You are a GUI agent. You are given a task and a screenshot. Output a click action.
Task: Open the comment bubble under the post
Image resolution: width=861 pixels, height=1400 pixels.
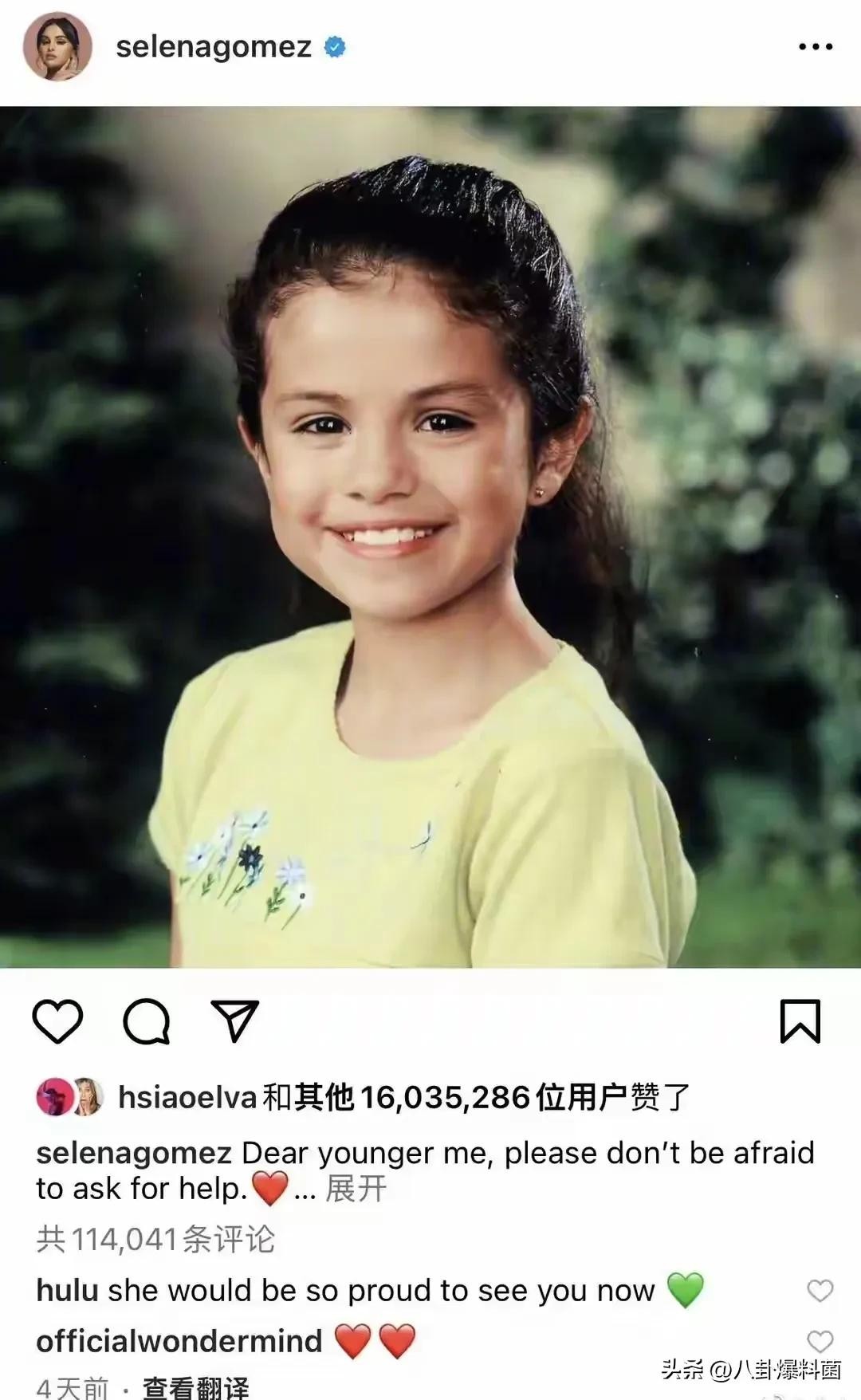[147, 1021]
